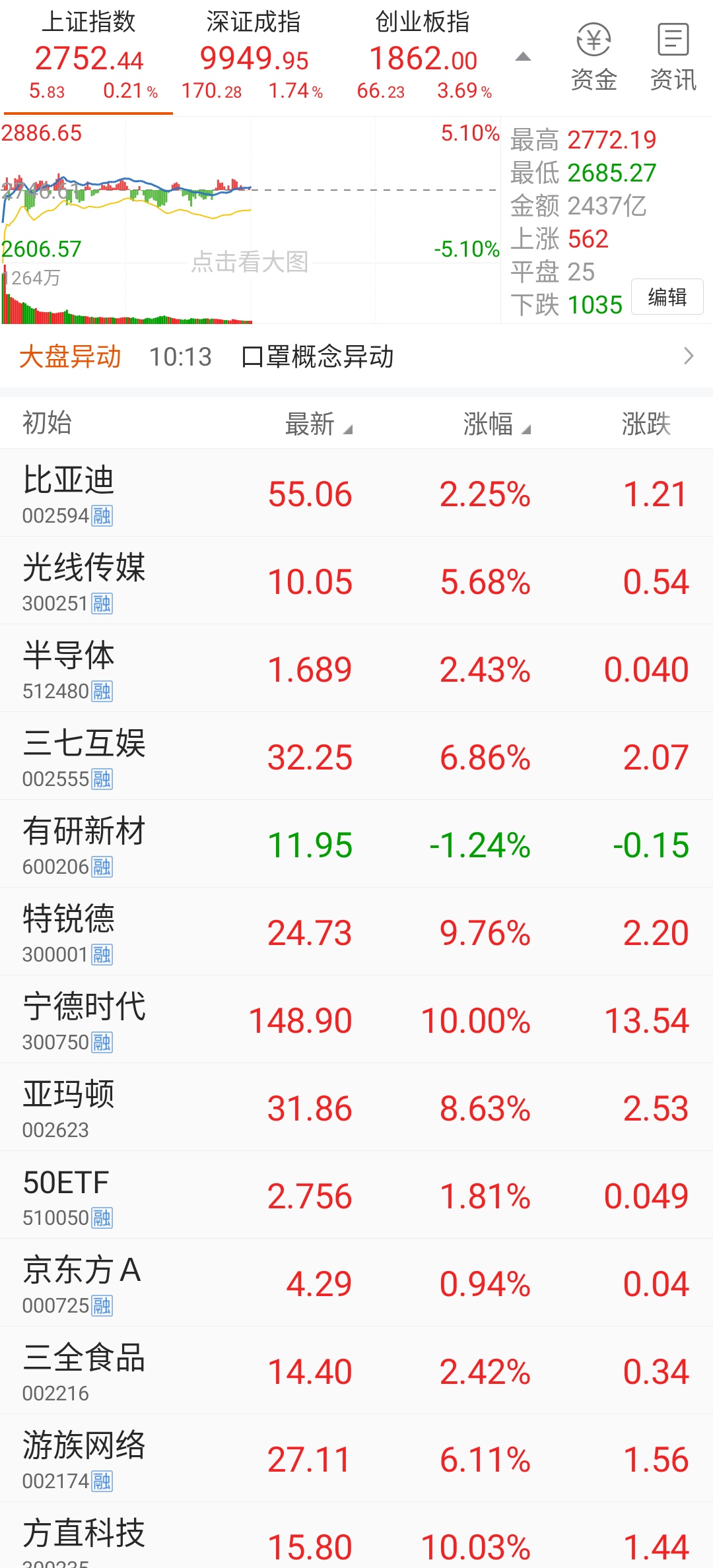Viewport: 713px width, 1568px height.
Task: Open the 资金 funds icon
Action: click(594, 57)
